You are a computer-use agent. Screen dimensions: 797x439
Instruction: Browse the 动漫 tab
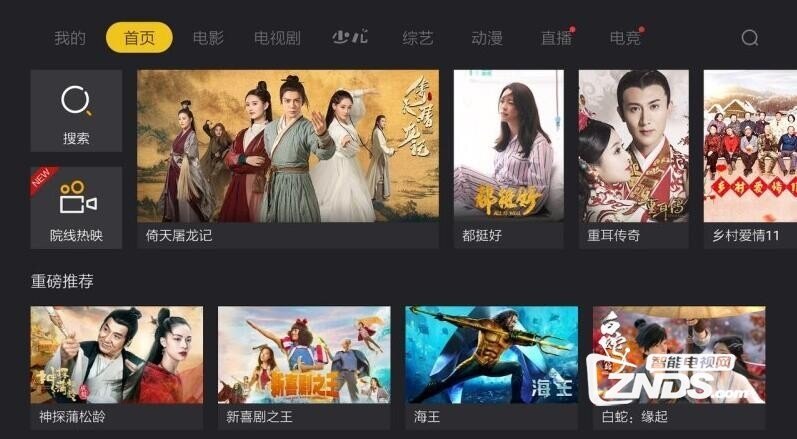pyautogui.click(x=487, y=39)
